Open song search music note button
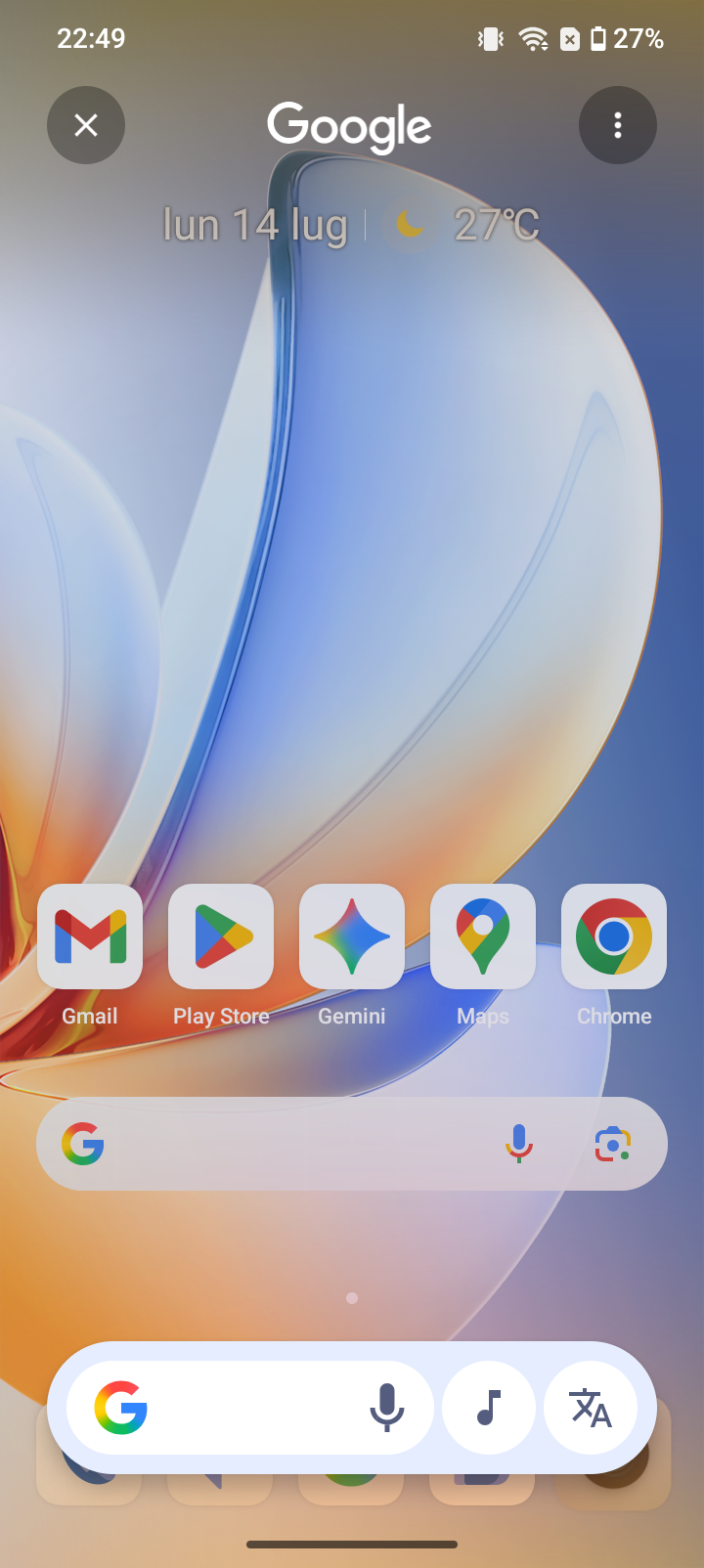 pyautogui.click(x=489, y=1408)
